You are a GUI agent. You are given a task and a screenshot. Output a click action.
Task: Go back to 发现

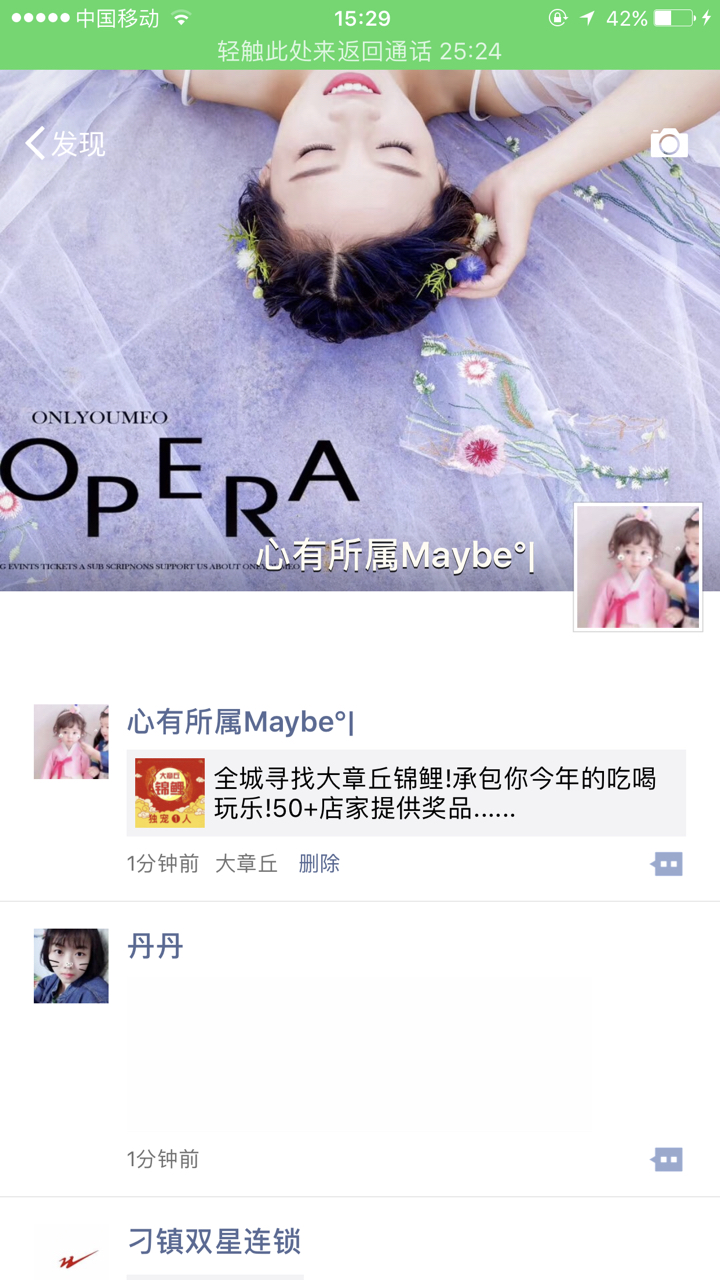click(65, 144)
